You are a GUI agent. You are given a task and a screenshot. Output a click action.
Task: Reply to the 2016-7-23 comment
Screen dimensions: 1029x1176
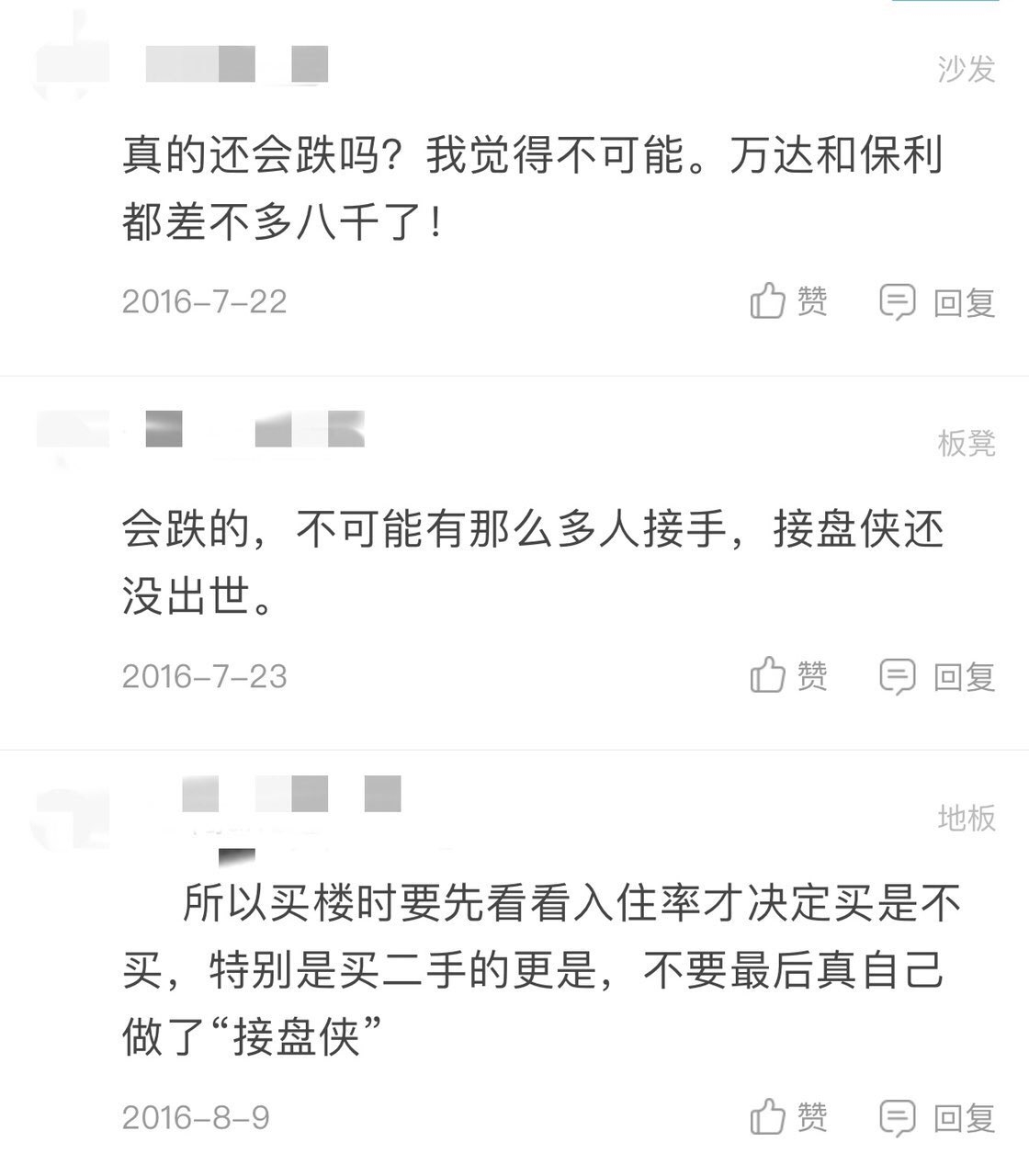coord(937,676)
